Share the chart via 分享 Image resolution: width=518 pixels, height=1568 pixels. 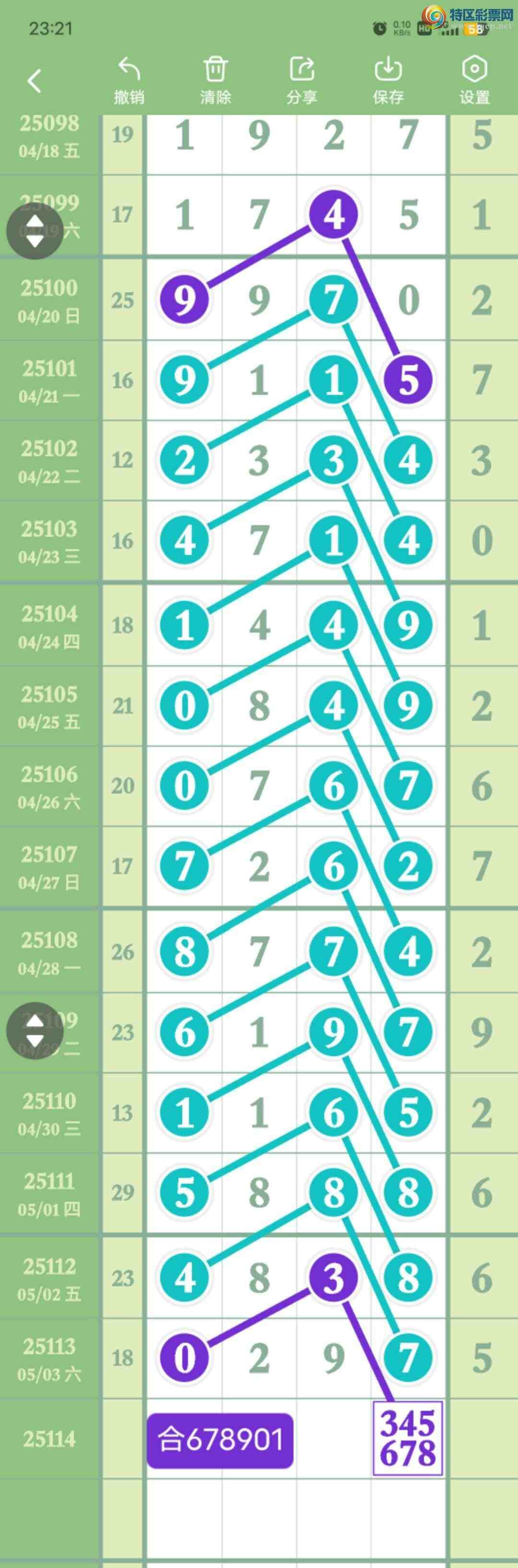[302, 80]
